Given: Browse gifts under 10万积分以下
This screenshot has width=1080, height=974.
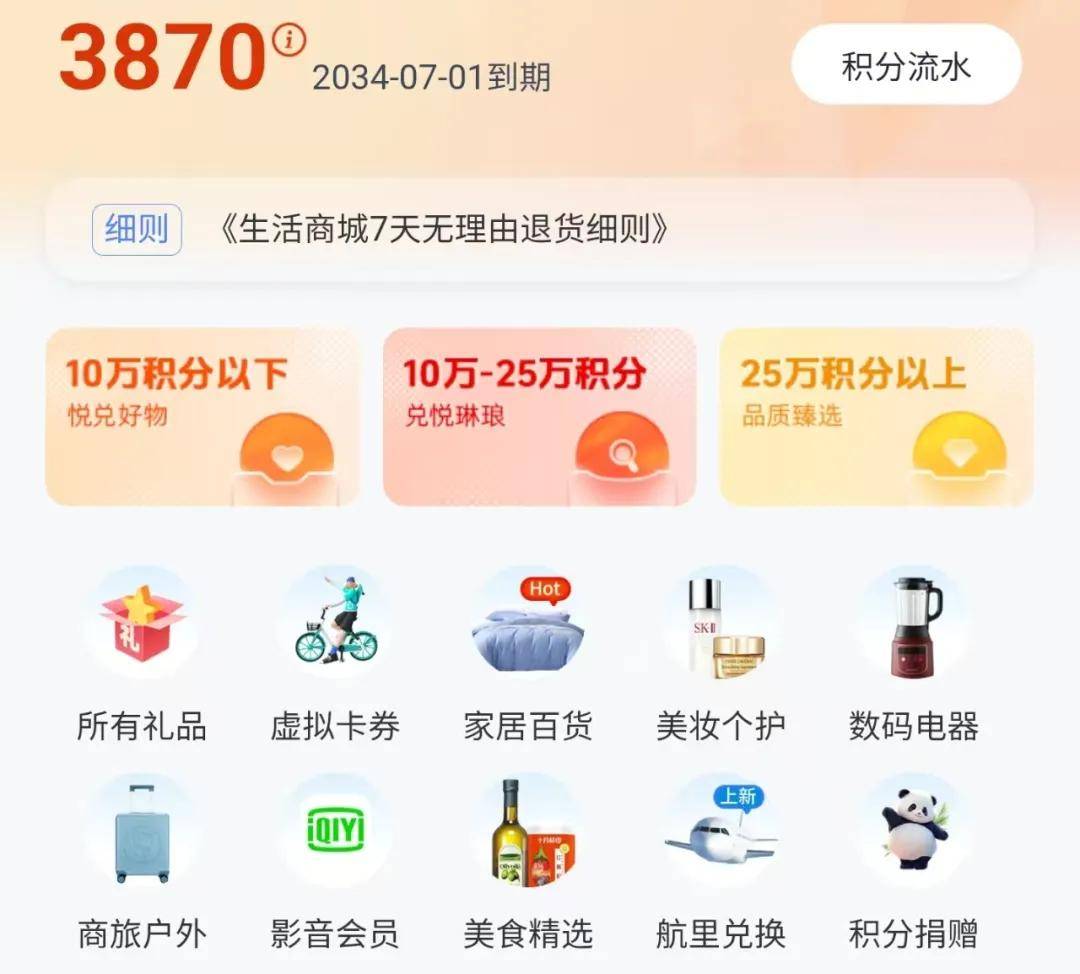Looking at the screenshot, I should pos(202,416).
